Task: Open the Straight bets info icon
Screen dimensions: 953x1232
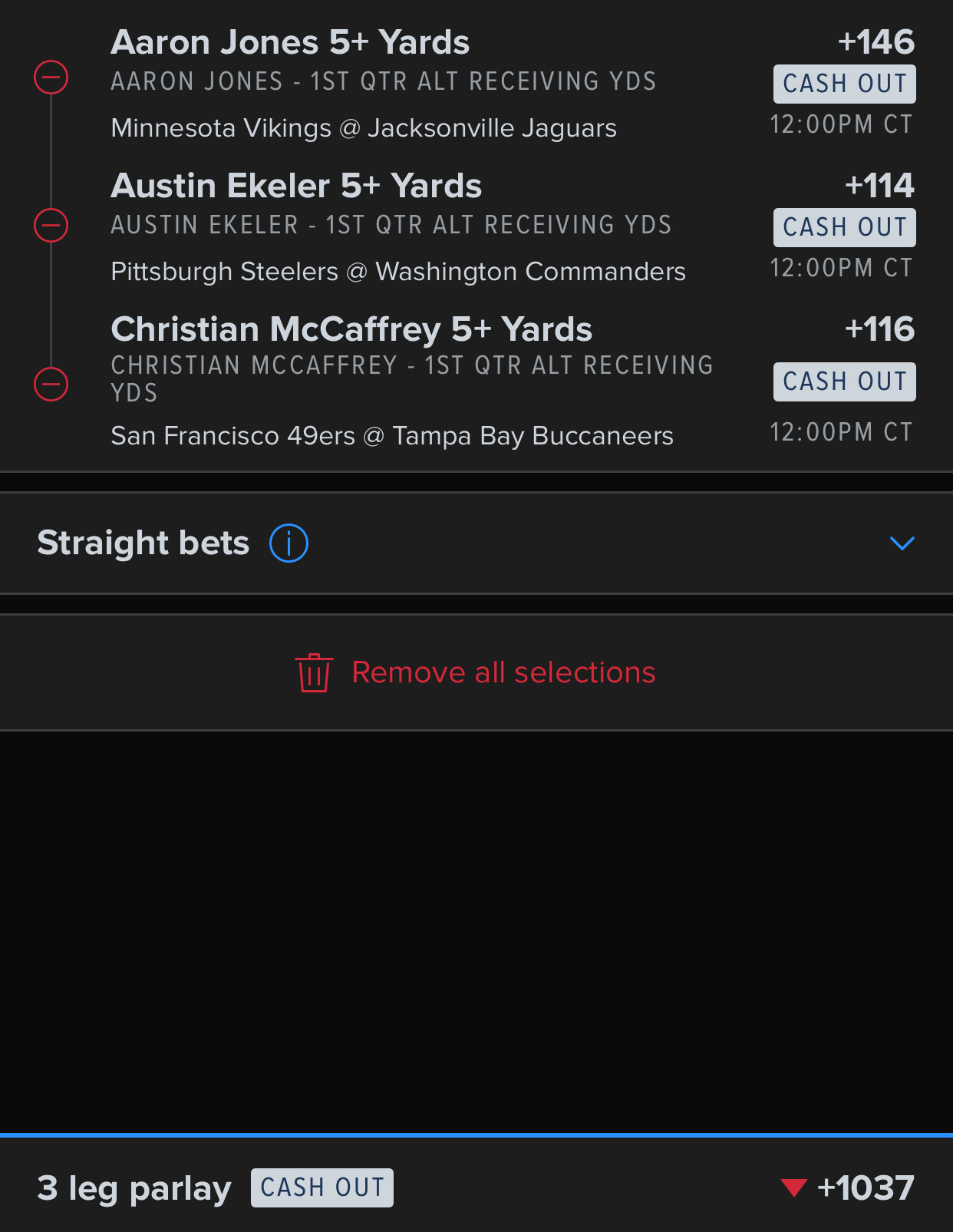Action: 289,543
